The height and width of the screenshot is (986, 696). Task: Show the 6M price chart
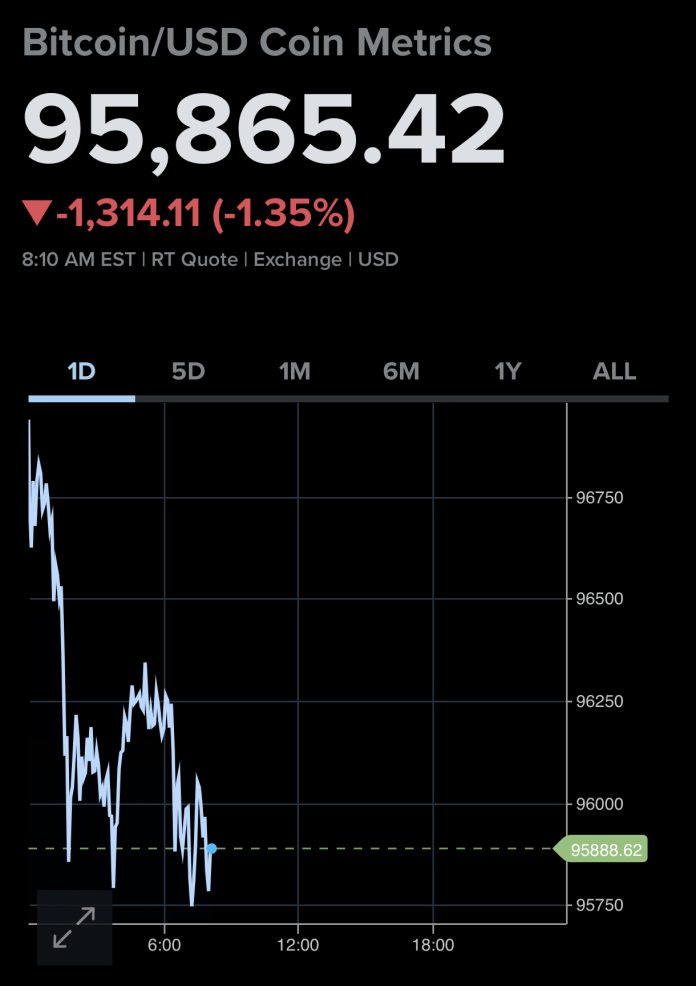(401, 372)
